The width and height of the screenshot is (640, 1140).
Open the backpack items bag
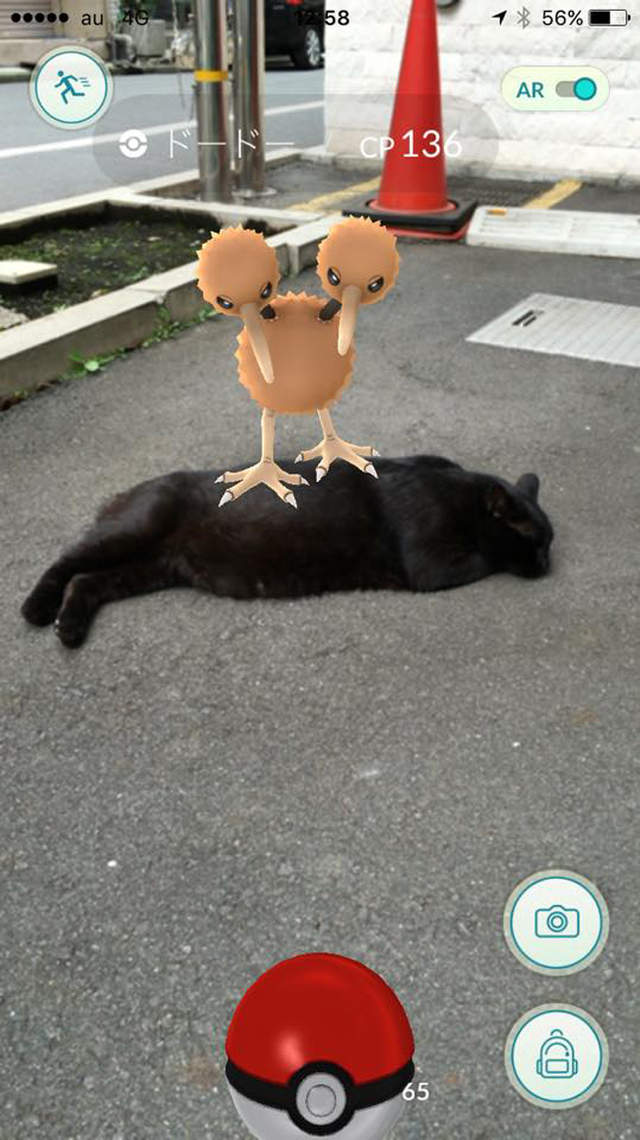[556, 1057]
